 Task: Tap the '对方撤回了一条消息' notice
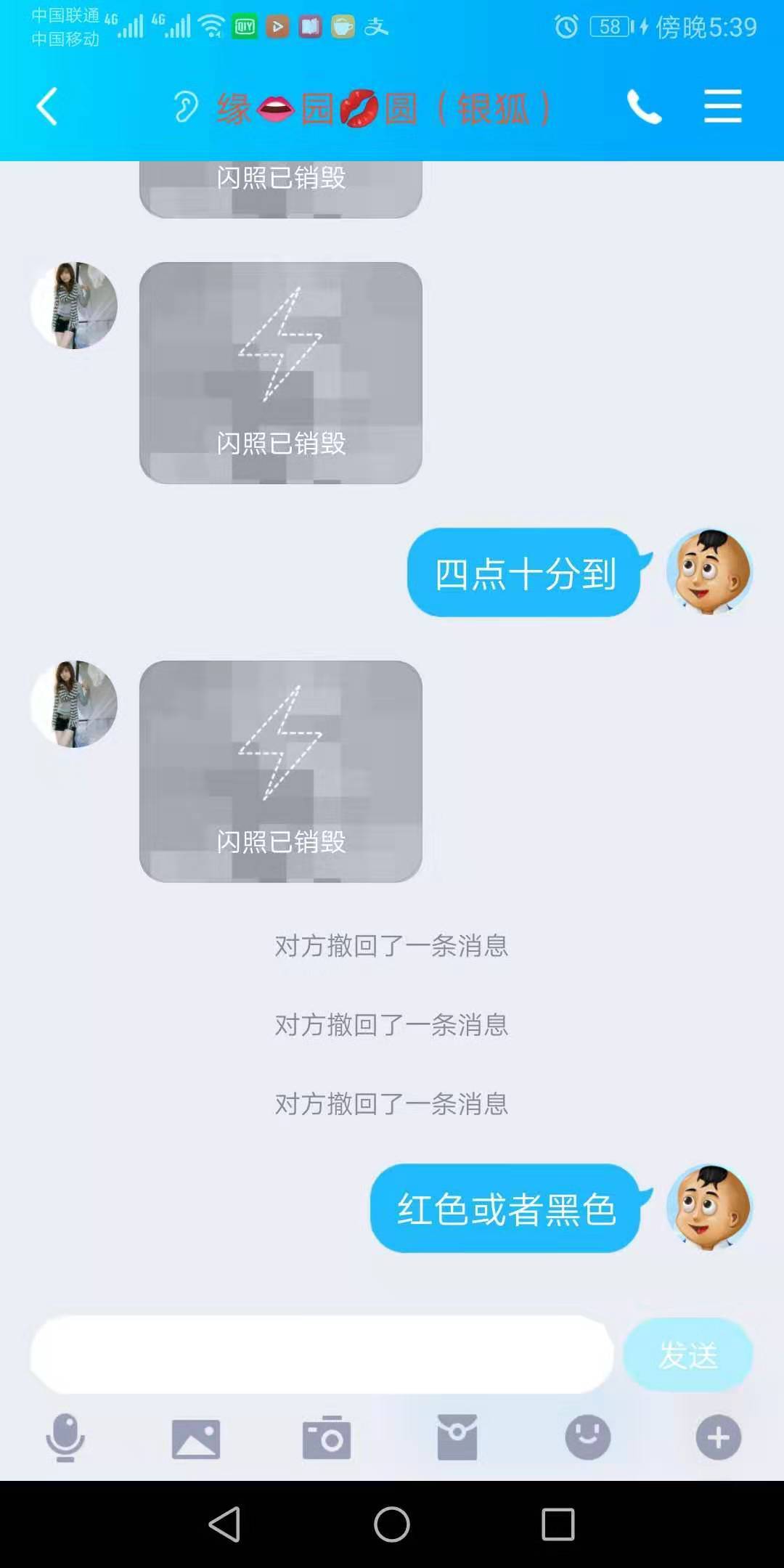[x=392, y=946]
